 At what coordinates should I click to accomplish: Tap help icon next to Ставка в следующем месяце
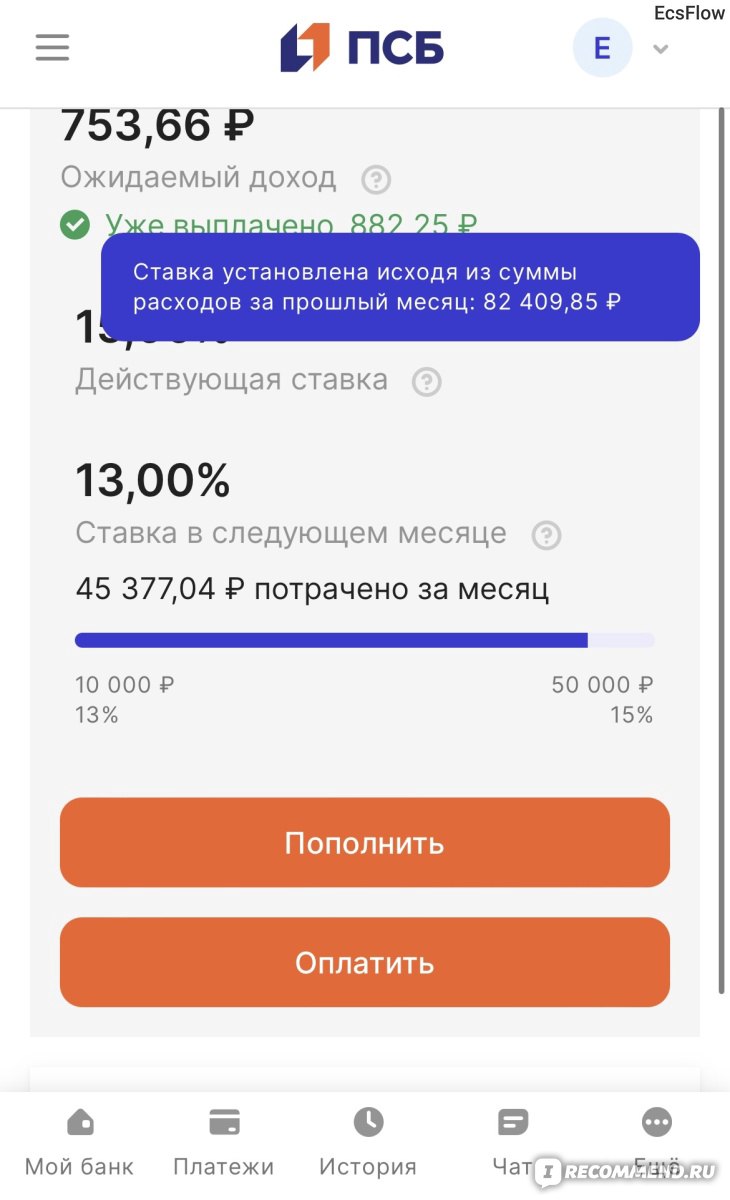[x=546, y=535]
